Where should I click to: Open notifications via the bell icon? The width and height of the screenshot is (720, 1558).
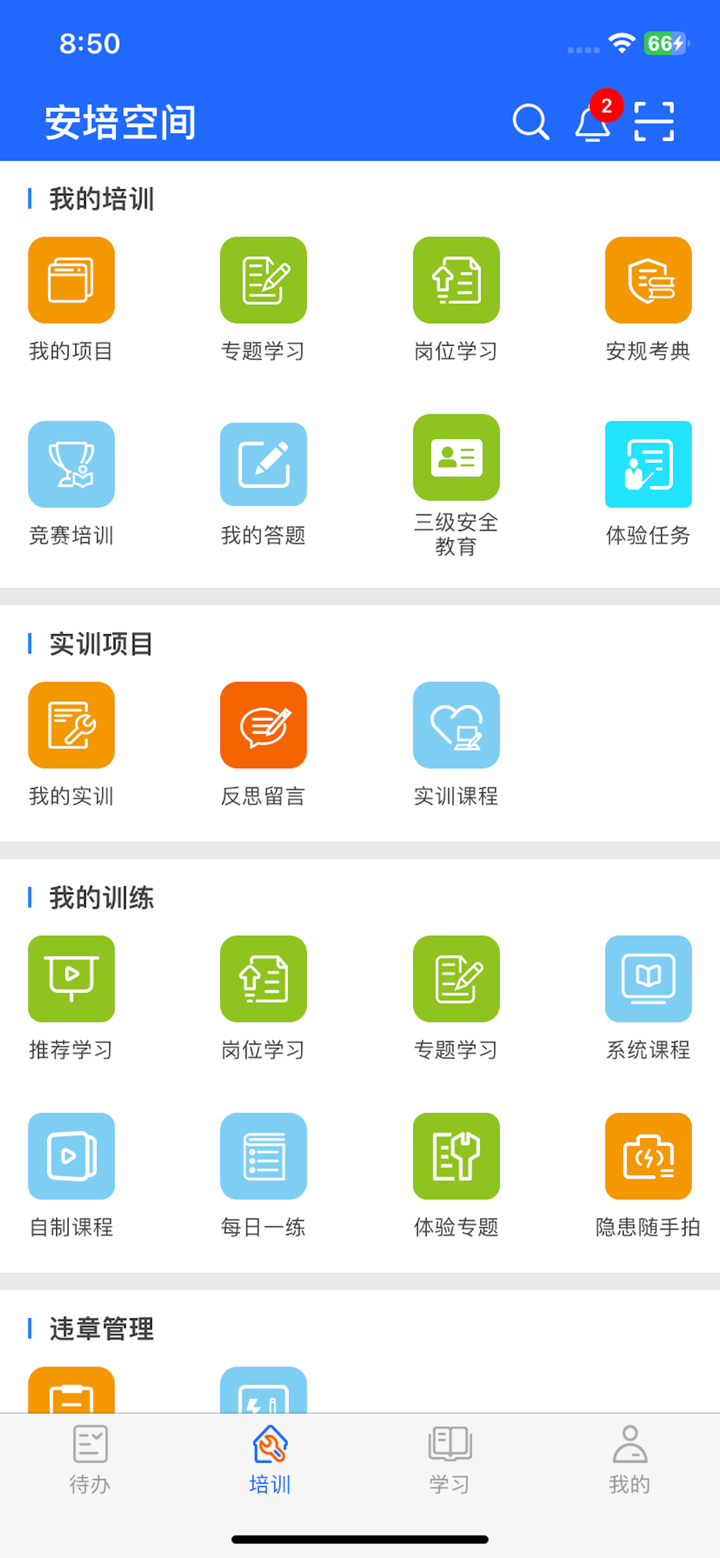tap(592, 122)
